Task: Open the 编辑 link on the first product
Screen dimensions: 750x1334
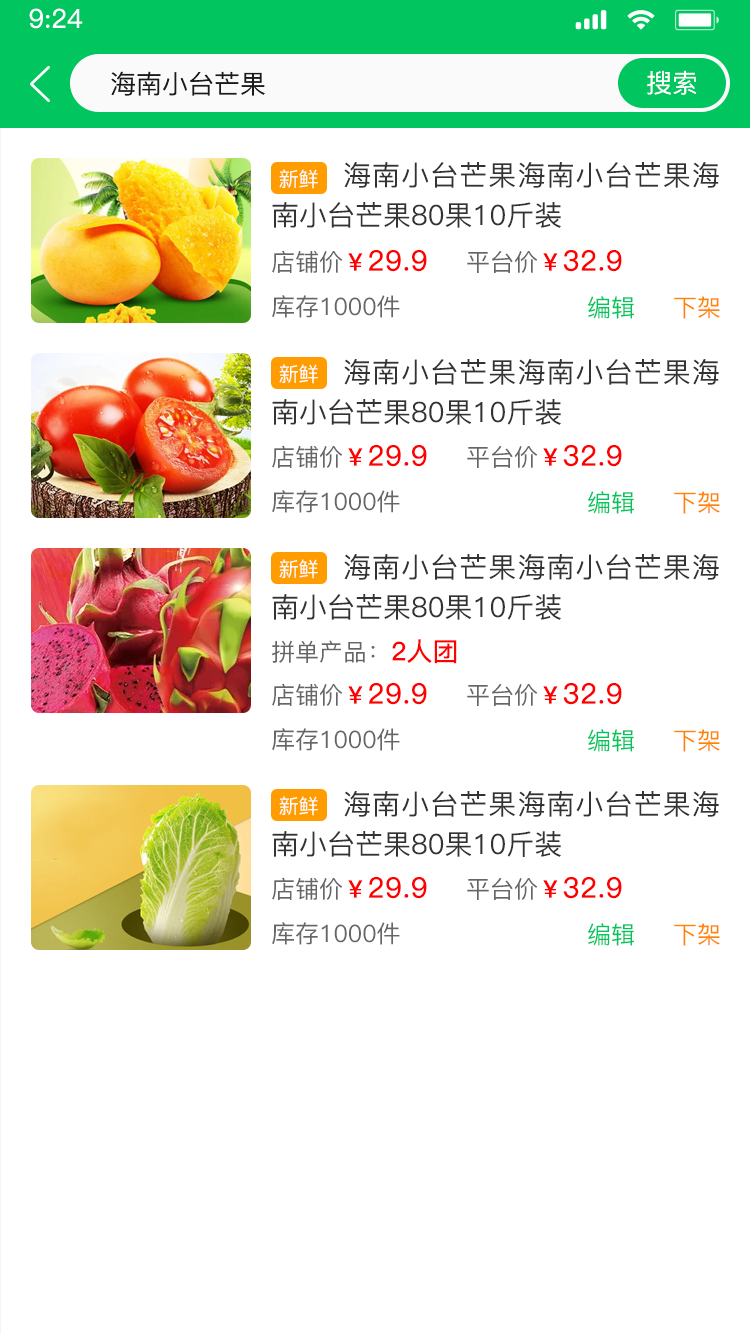Action: (x=611, y=309)
